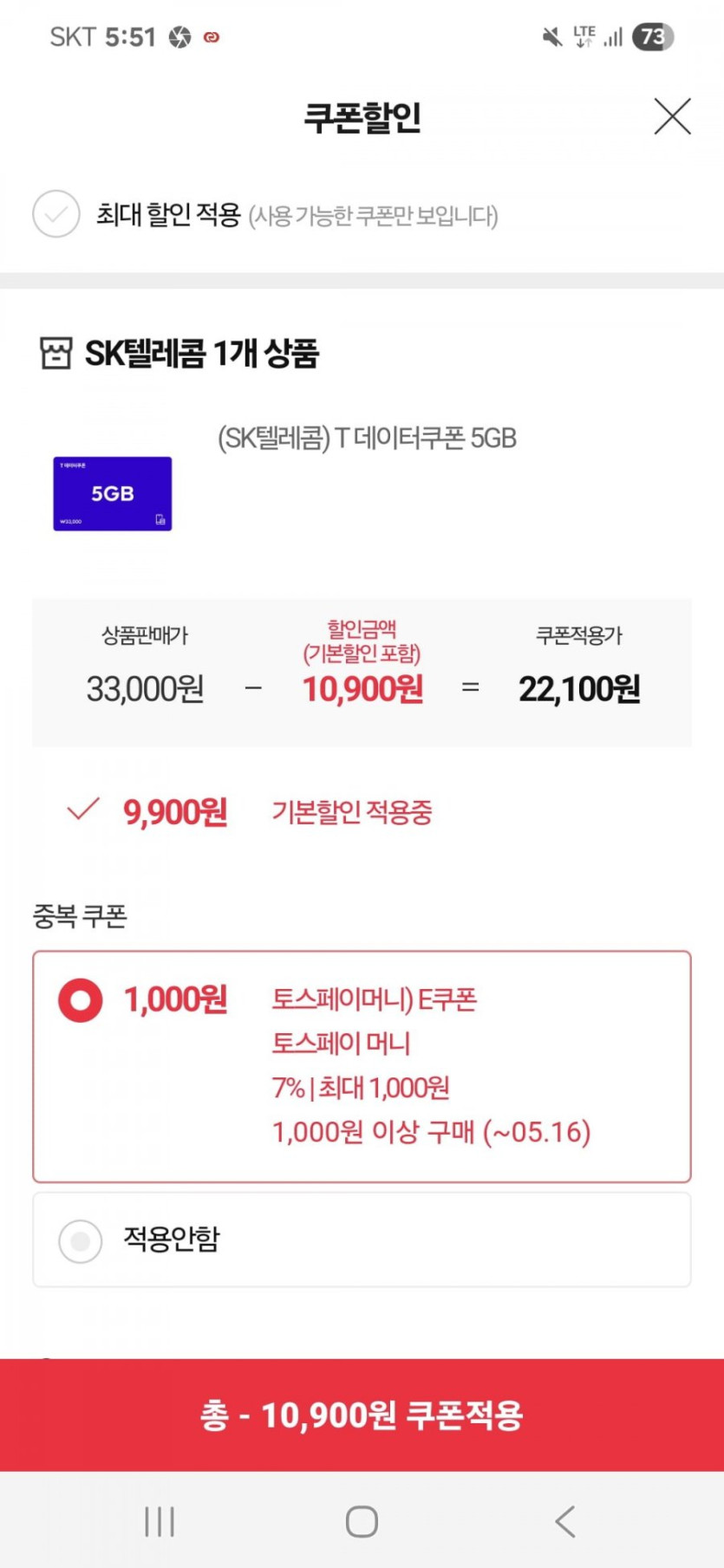Open recent apps from navigation bar
Image resolution: width=724 pixels, height=1568 pixels.
pos(160,1521)
